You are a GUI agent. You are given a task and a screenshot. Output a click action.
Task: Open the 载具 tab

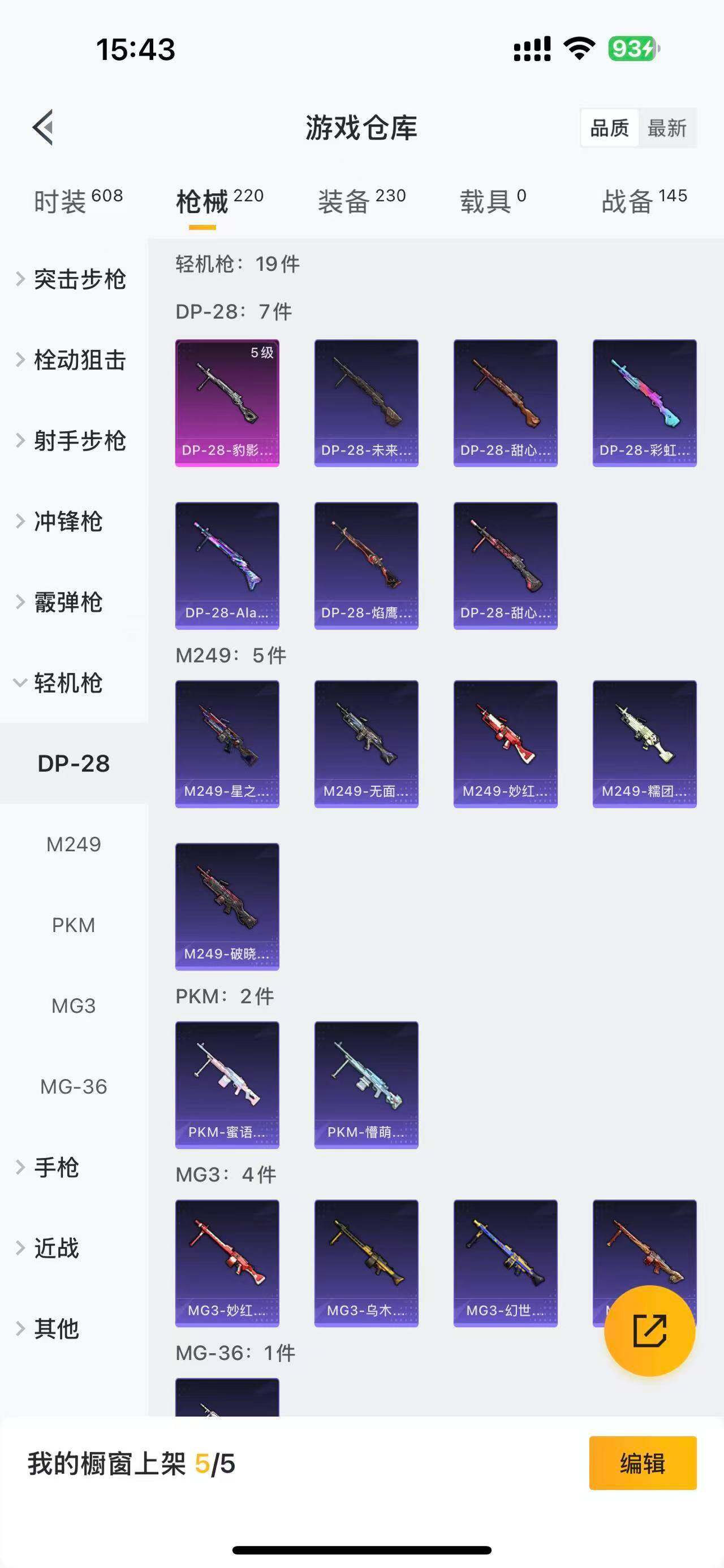492,201
